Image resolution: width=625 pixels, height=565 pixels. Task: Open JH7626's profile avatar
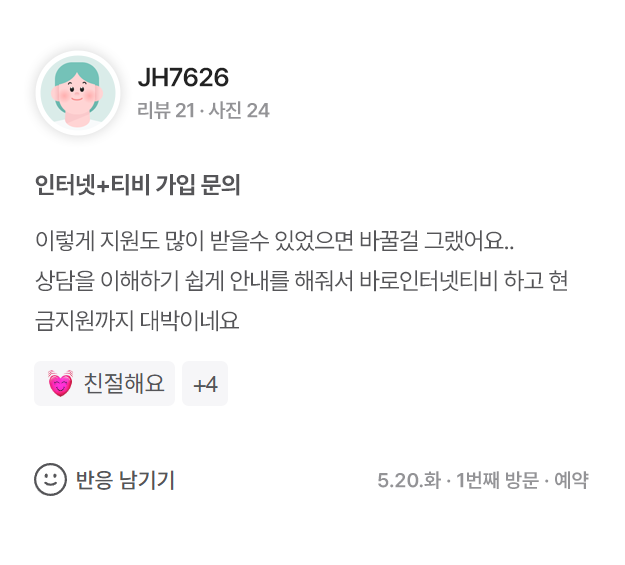click(78, 93)
